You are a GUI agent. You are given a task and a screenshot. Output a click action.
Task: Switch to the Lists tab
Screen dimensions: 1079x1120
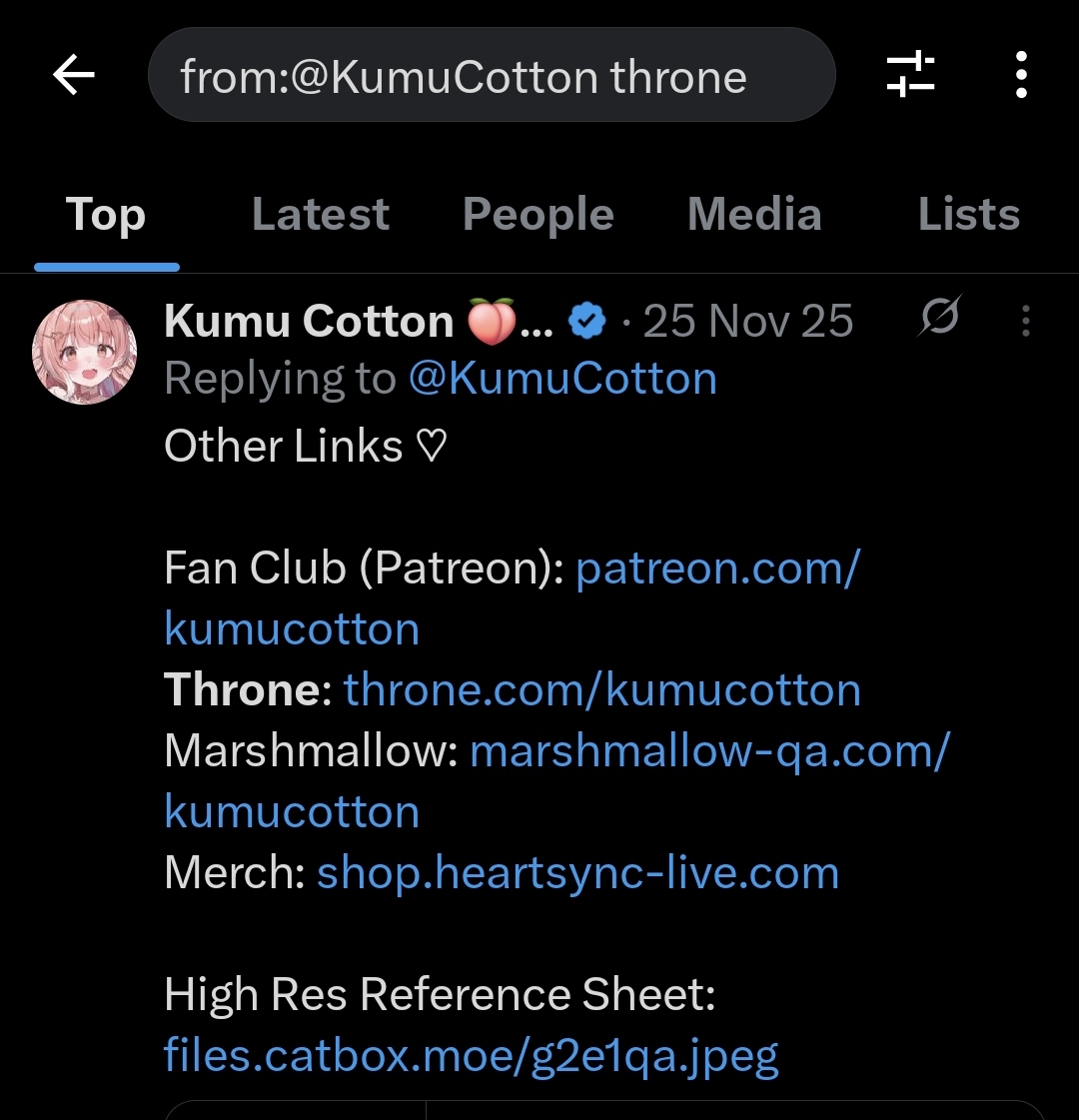click(968, 214)
